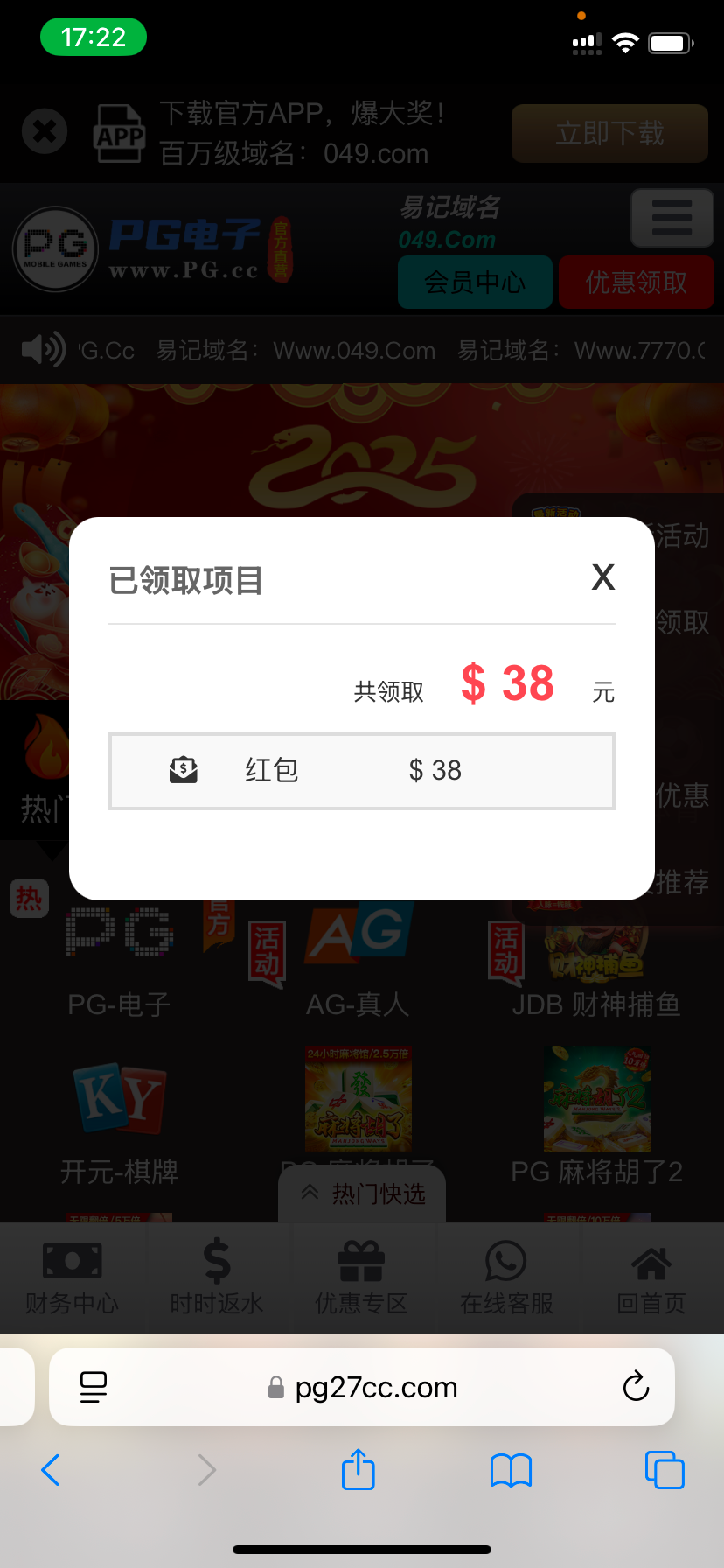
Task: Open the page settings reader icon
Action: 94,1387
